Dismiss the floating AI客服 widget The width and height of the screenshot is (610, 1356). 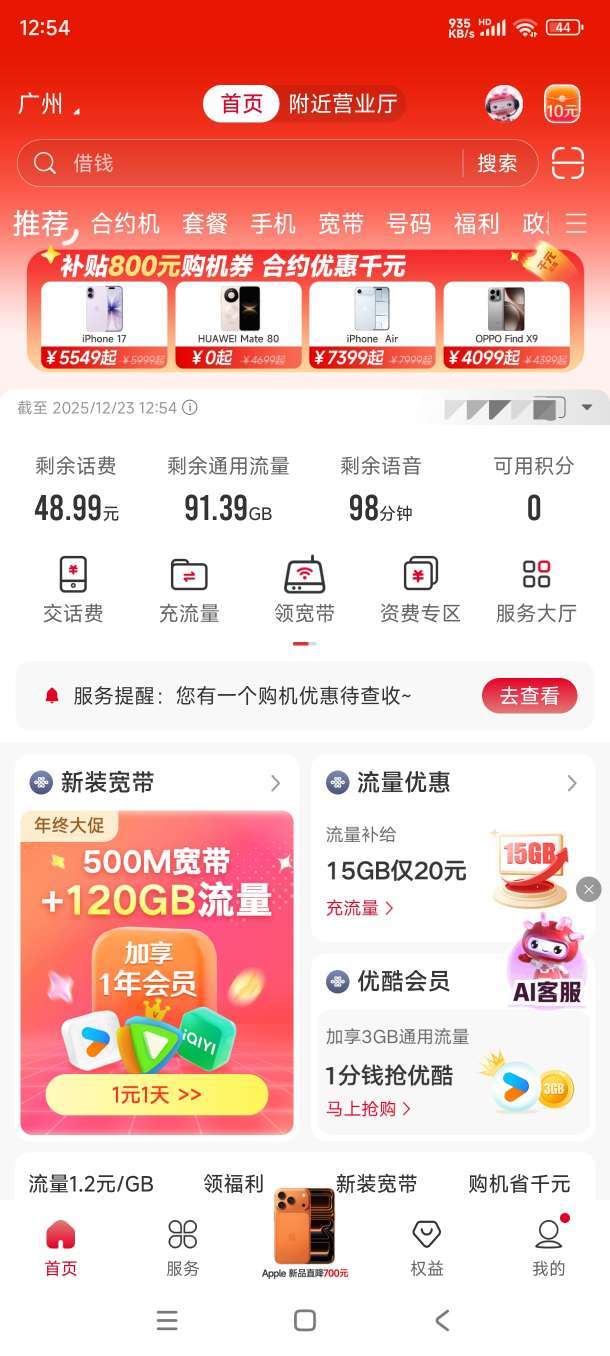(x=589, y=889)
